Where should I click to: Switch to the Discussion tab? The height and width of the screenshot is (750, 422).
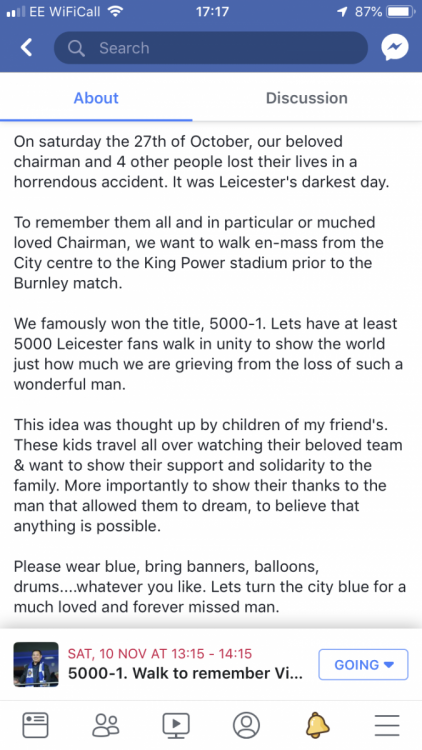(x=307, y=98)
